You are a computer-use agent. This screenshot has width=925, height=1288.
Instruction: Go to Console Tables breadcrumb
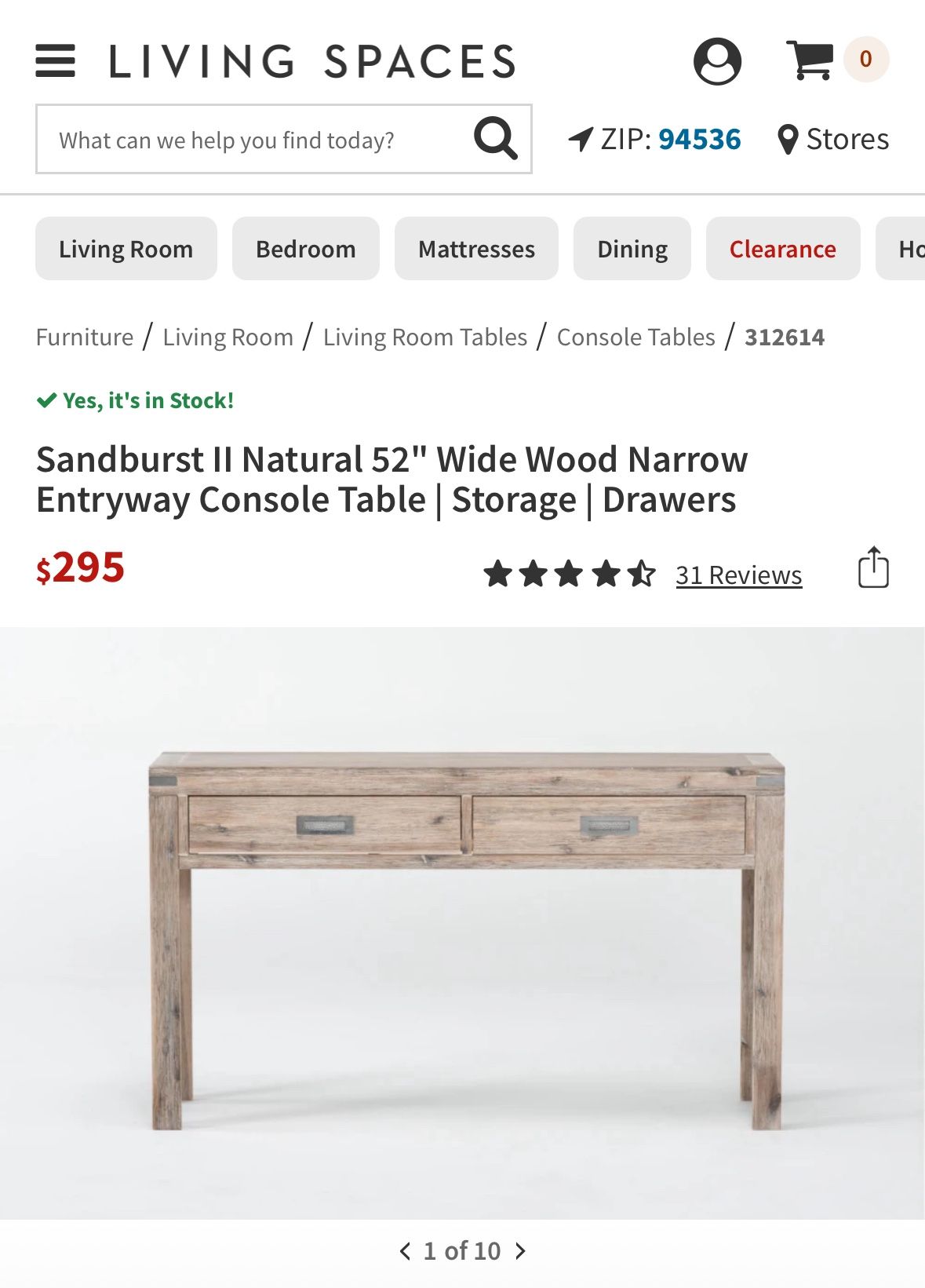635,338
